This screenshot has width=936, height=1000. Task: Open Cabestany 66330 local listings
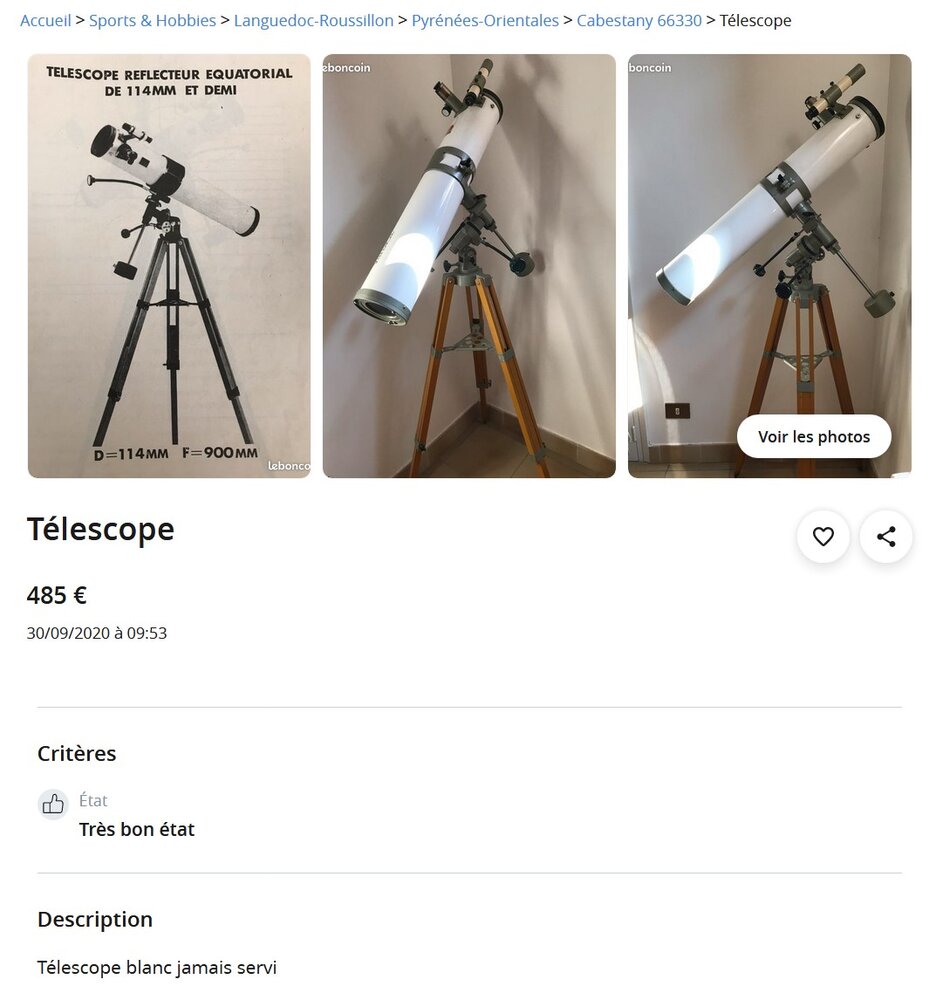[x=638, y=20]
